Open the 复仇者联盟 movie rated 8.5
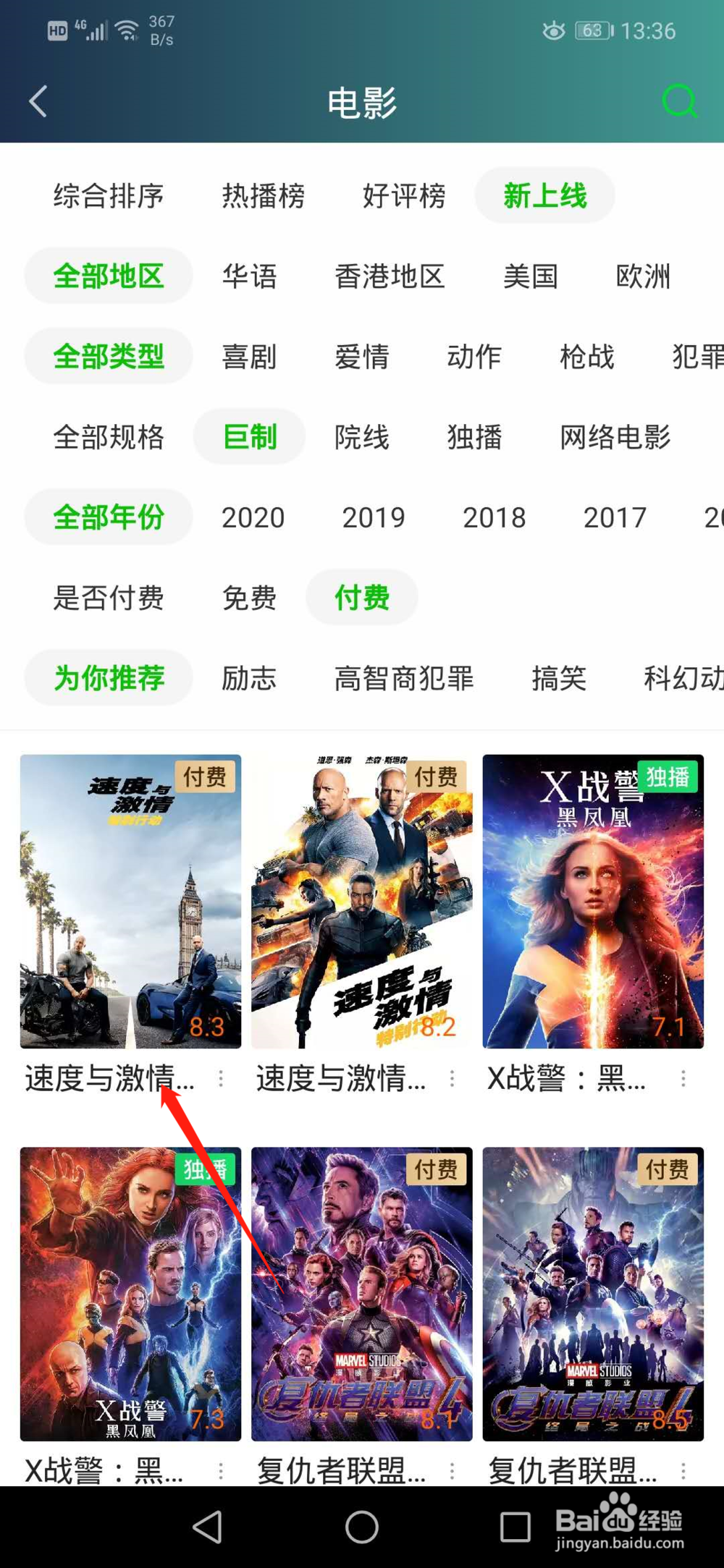724x1568 pixels. click(x=593, y=1294)
